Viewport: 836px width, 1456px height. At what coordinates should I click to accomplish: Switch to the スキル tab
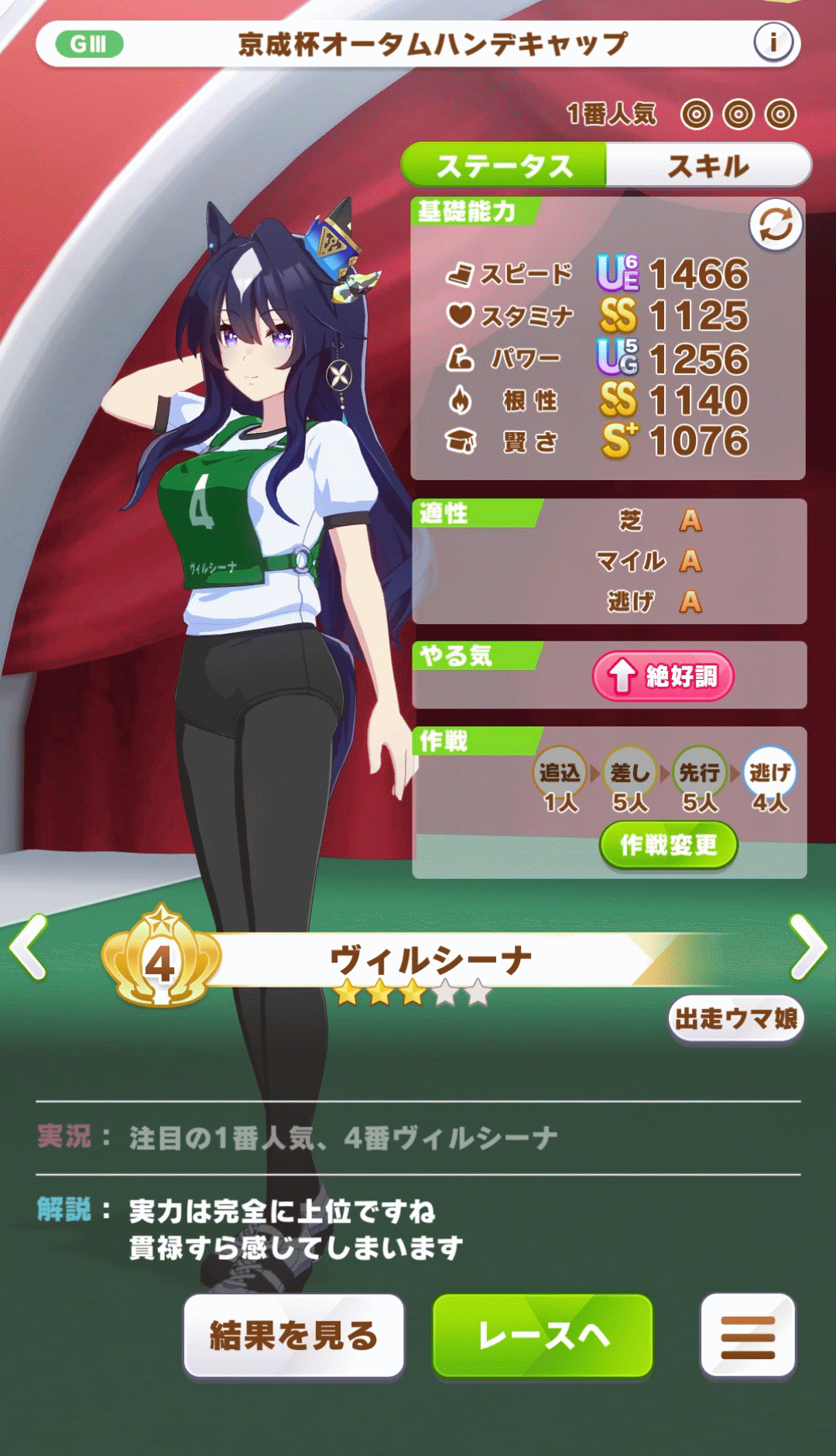pyautogui.click(x=708, y=166)
